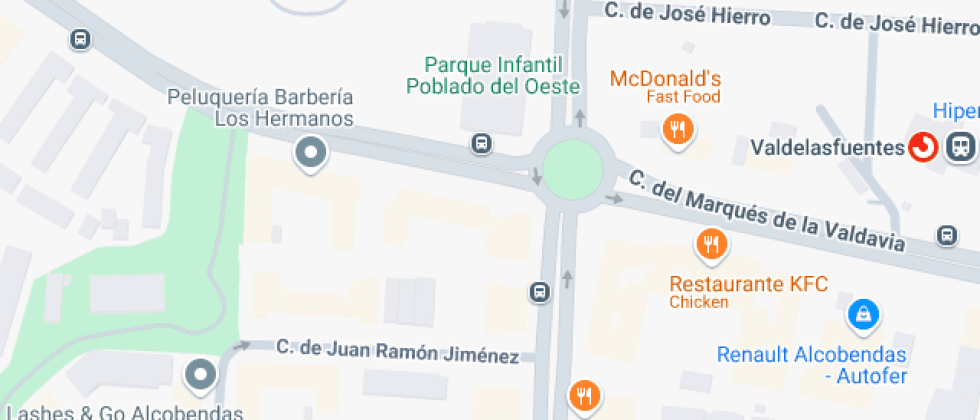Open the Parque Infantil Poblado del Oeste place
The width and height of the screenshot is (980, 420).
(x=492, y=75)
